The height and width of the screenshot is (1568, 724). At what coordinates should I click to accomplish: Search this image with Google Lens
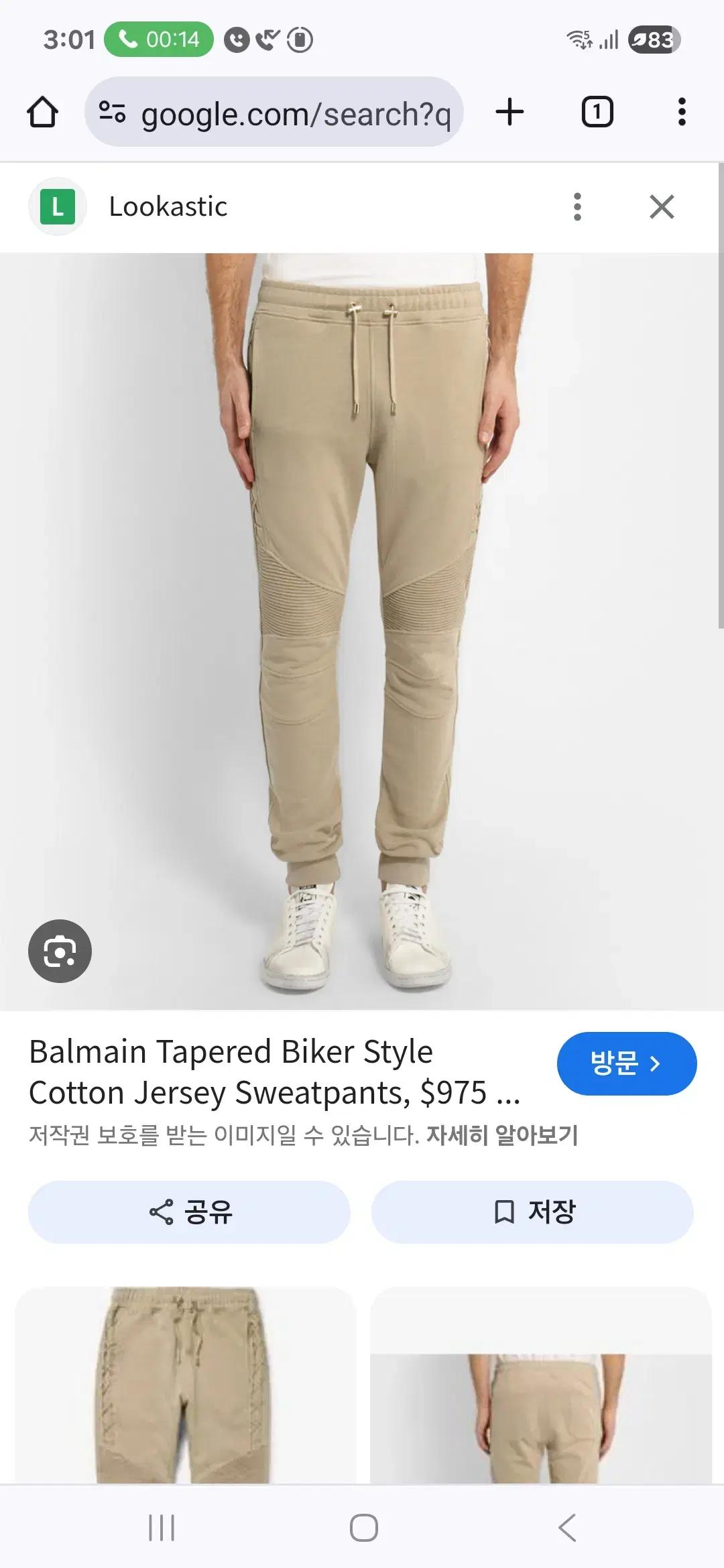(60, 952)
